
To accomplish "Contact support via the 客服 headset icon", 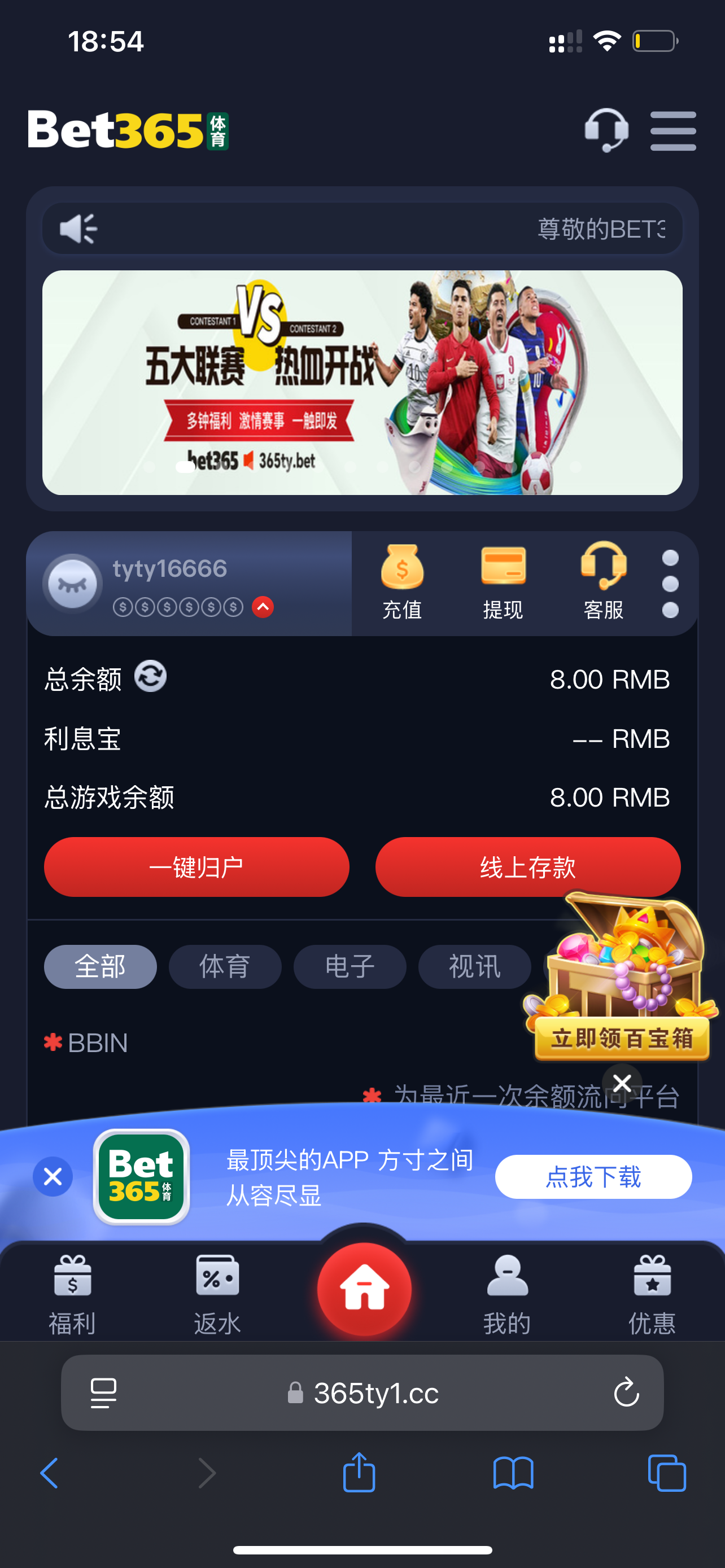I will coord(604,581).
